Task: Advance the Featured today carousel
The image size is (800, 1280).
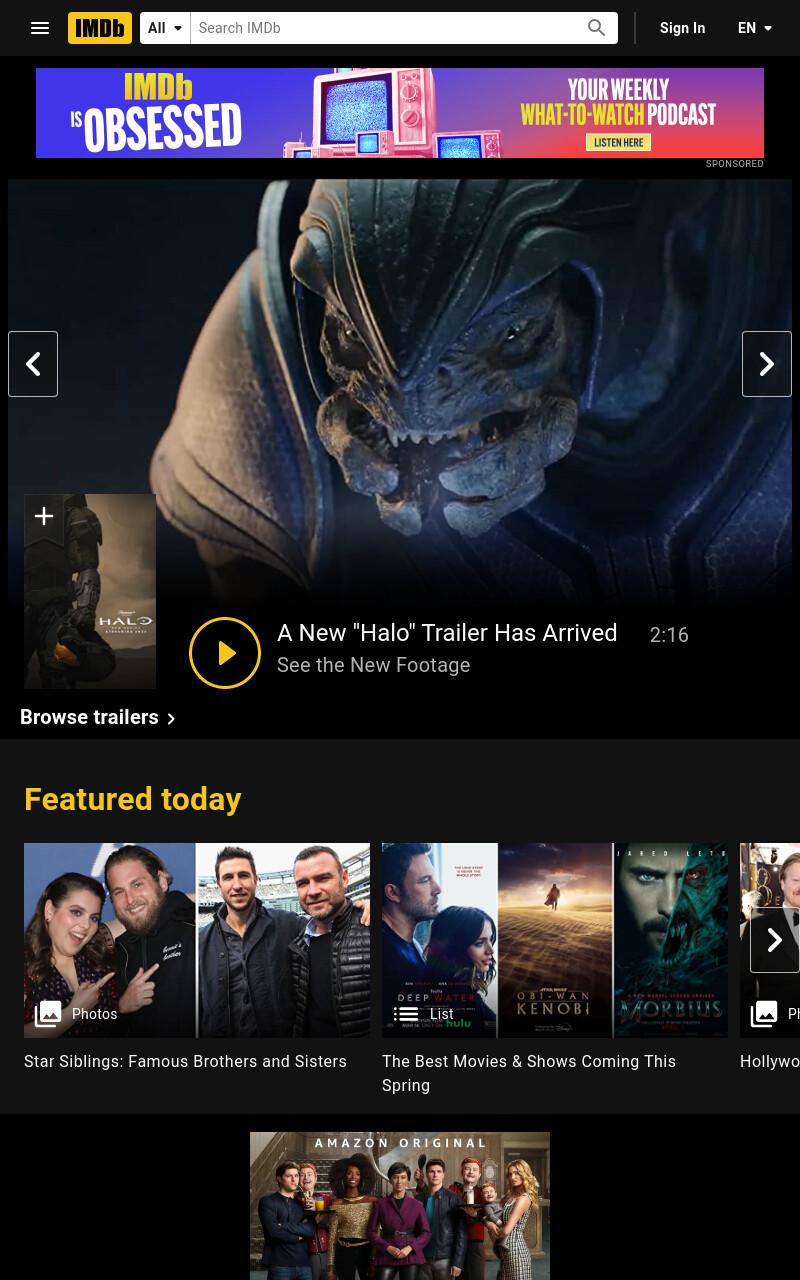Action: 775,940
